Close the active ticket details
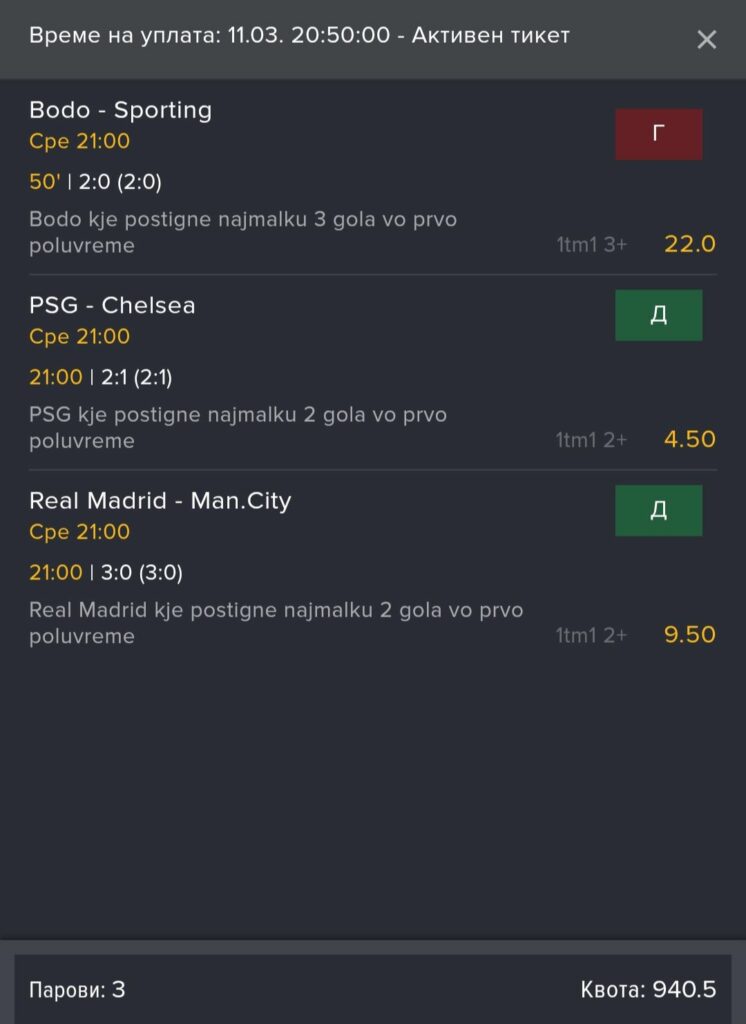 tap(706, 40)
